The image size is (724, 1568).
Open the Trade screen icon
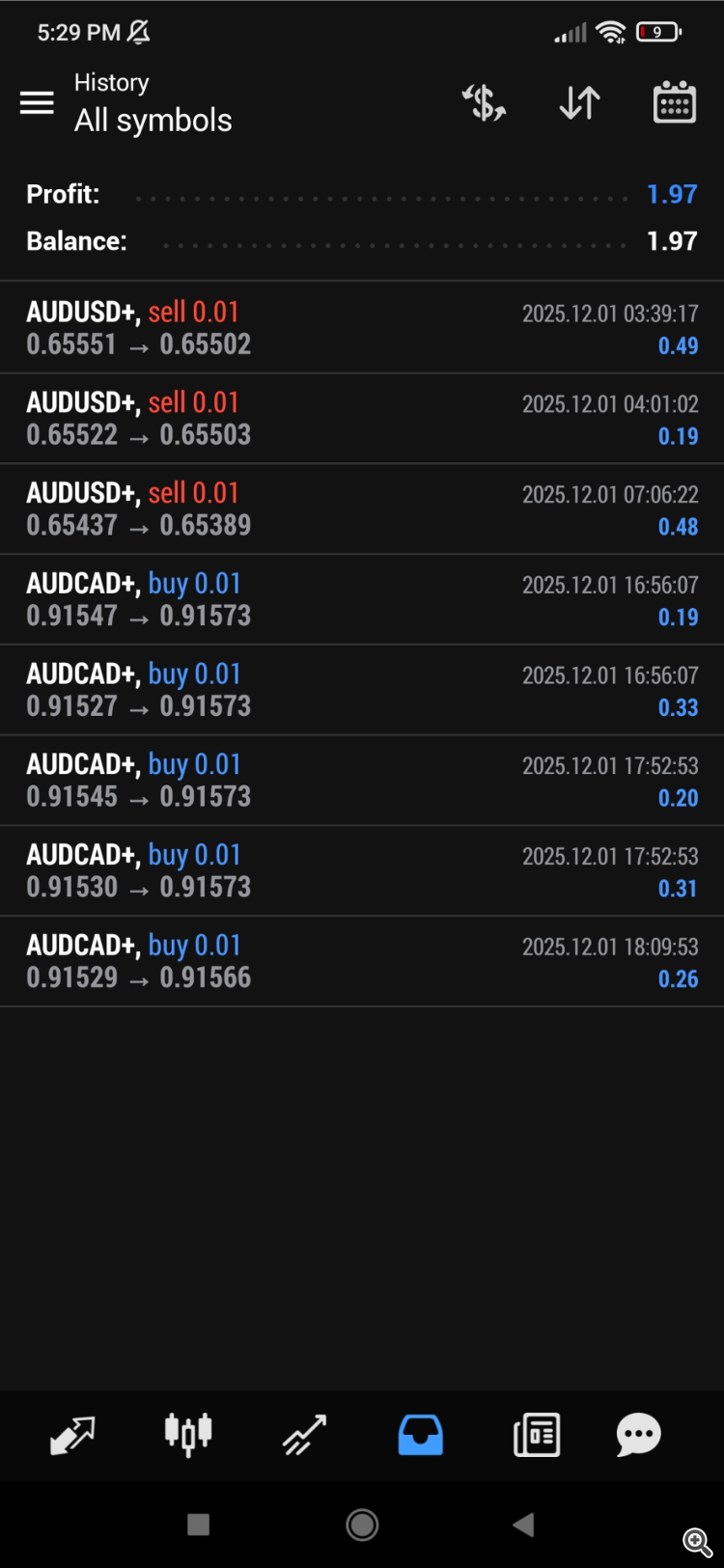coord(303,1435)
